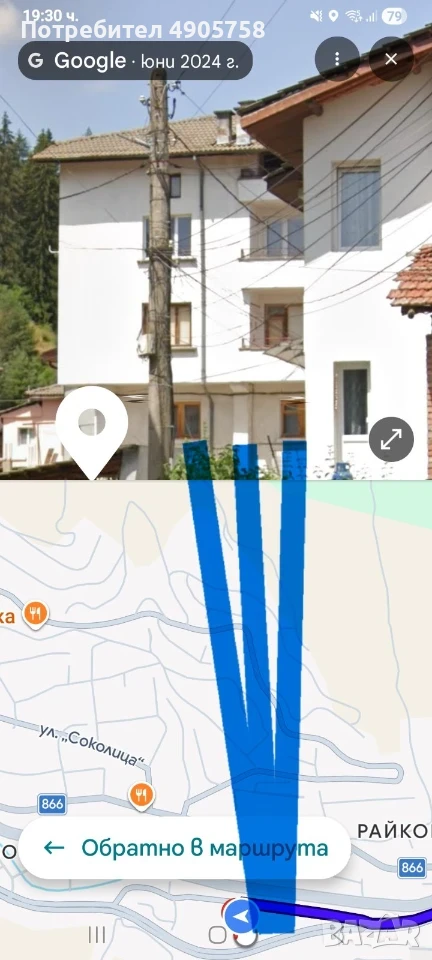The height and width of the screenshot is (960, 432).
Task: Open the recent apps view
Action: (x=97, y=934)
